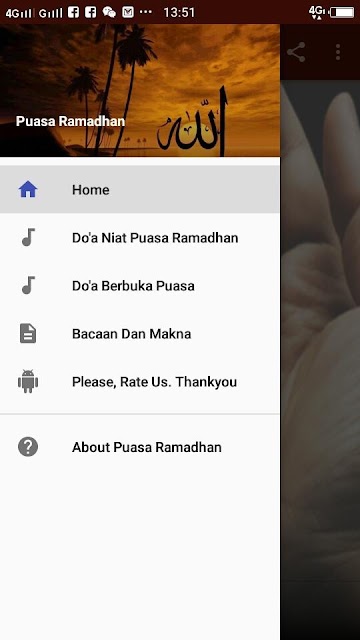Viewport: 360px width, 640px height.
Task: Open Do'a Niat Puasa Ramadhan
Action: (140, 238)
